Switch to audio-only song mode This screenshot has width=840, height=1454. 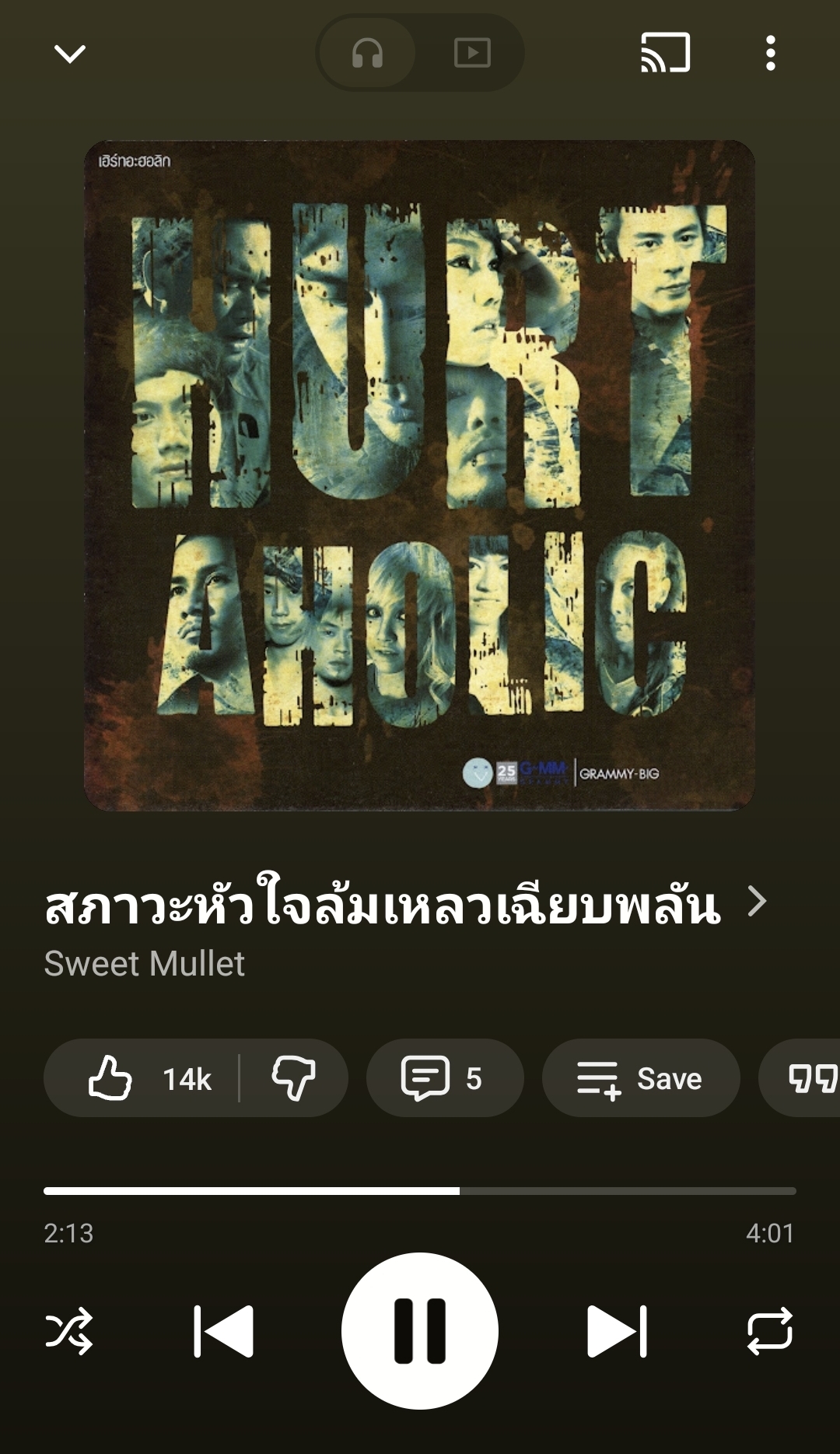[x=367, y=54]
